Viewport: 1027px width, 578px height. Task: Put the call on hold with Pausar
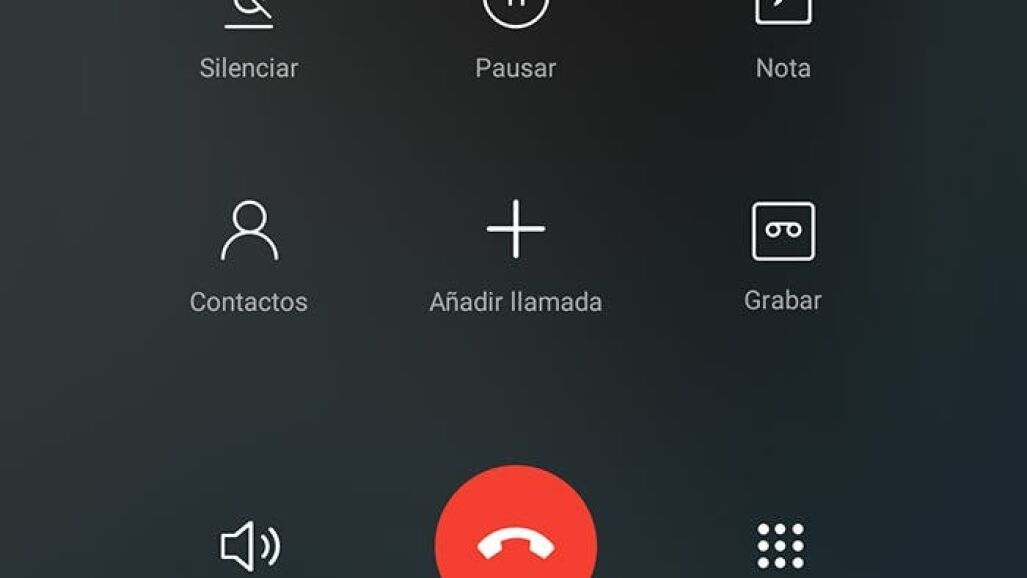515,40
